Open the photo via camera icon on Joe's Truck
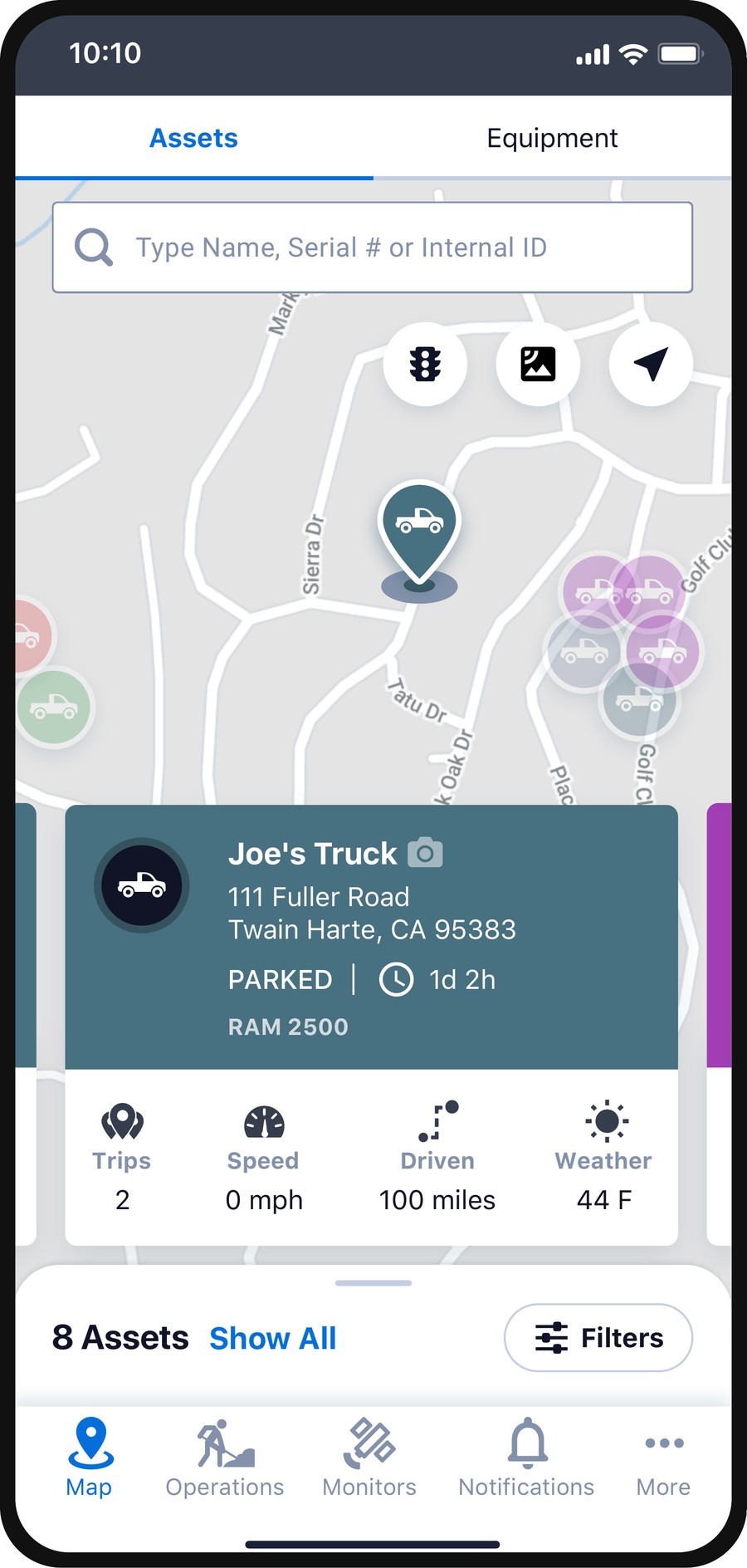The image size is (747, 1568). [x=429, y=852]
